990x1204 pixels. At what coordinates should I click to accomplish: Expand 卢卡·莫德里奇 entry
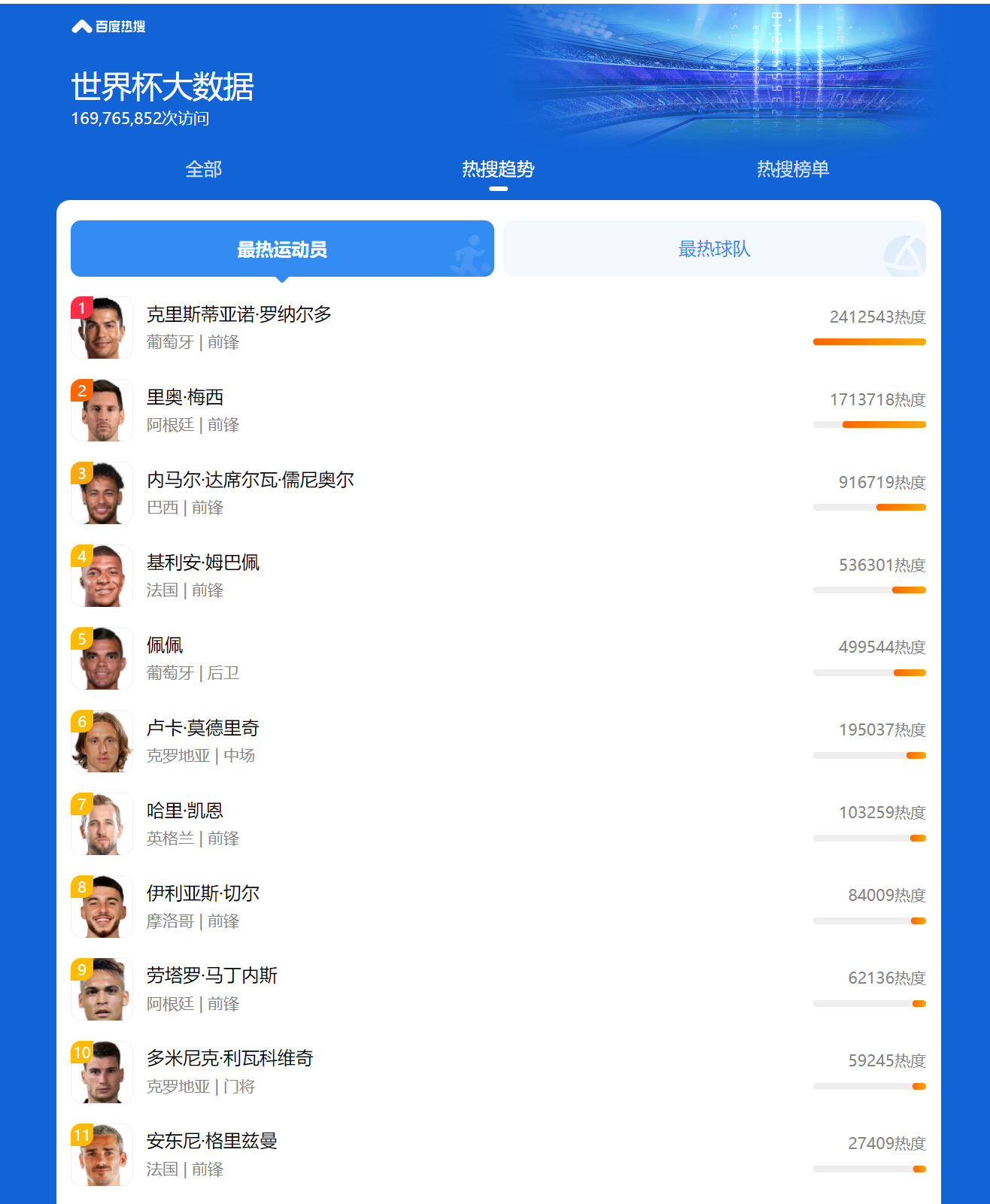point(203,728)
